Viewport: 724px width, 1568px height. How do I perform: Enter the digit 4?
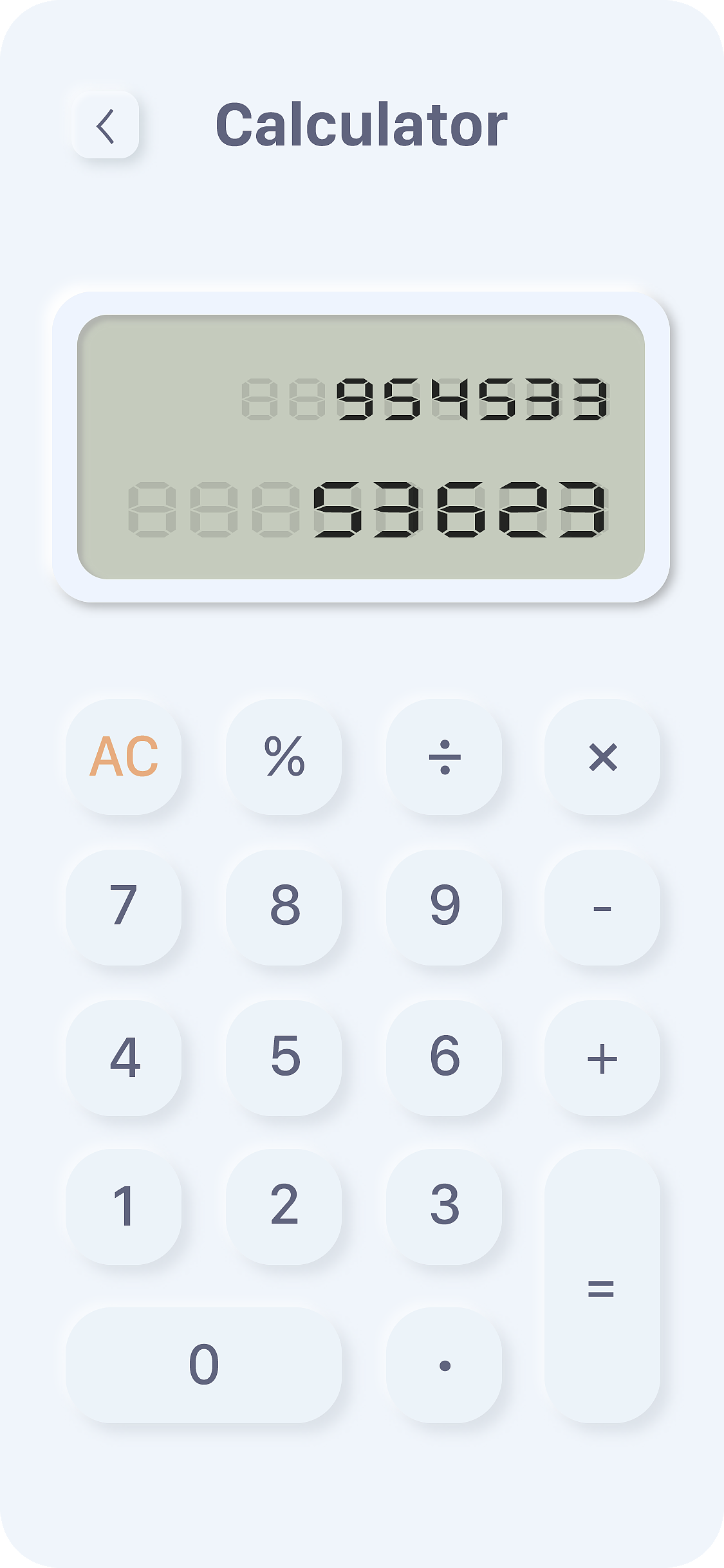pyautogui.click(x=124, y=1058)
